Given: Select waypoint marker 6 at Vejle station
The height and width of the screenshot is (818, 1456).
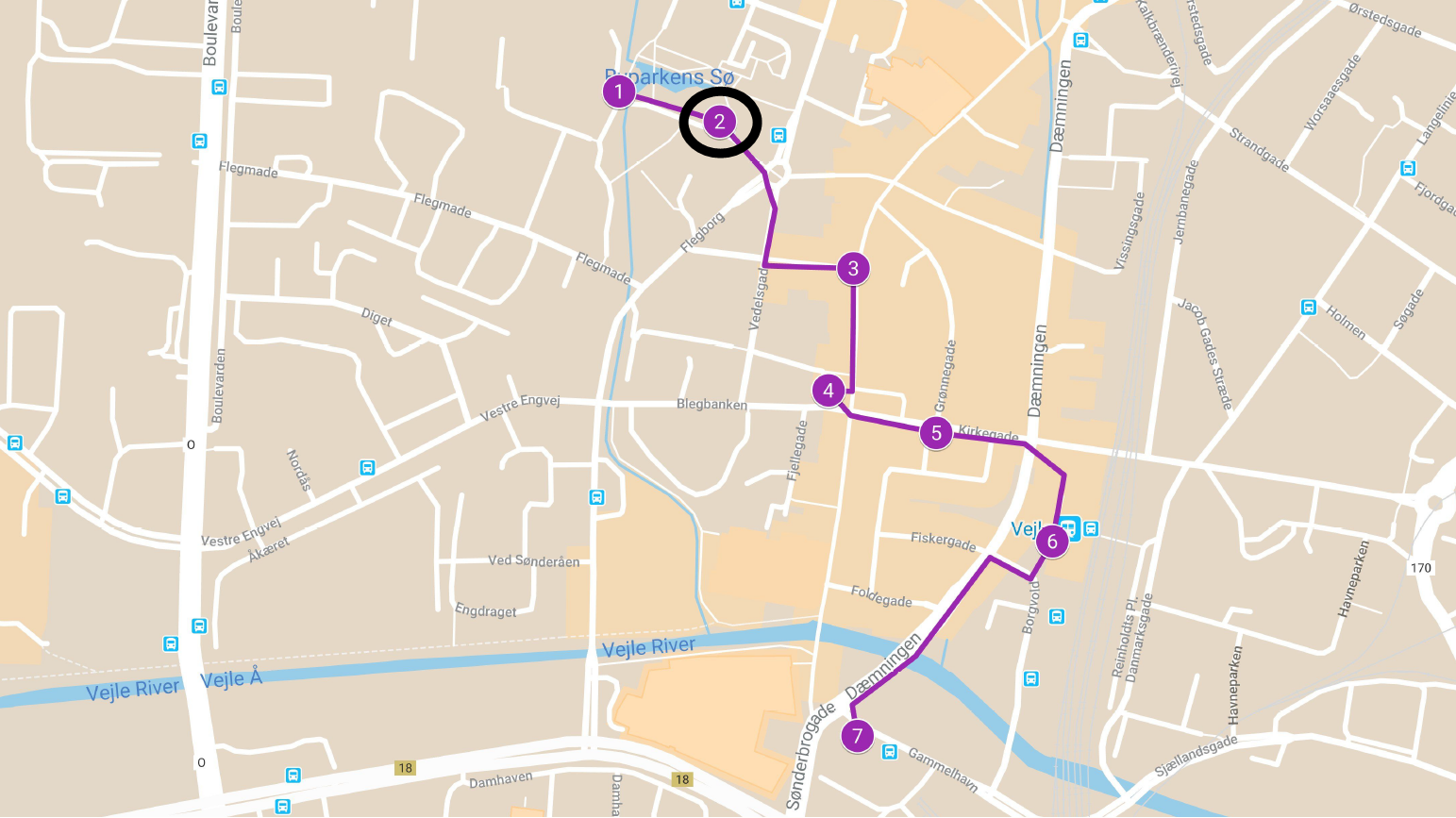Looking at the screenshot, I should [1052, 542].
